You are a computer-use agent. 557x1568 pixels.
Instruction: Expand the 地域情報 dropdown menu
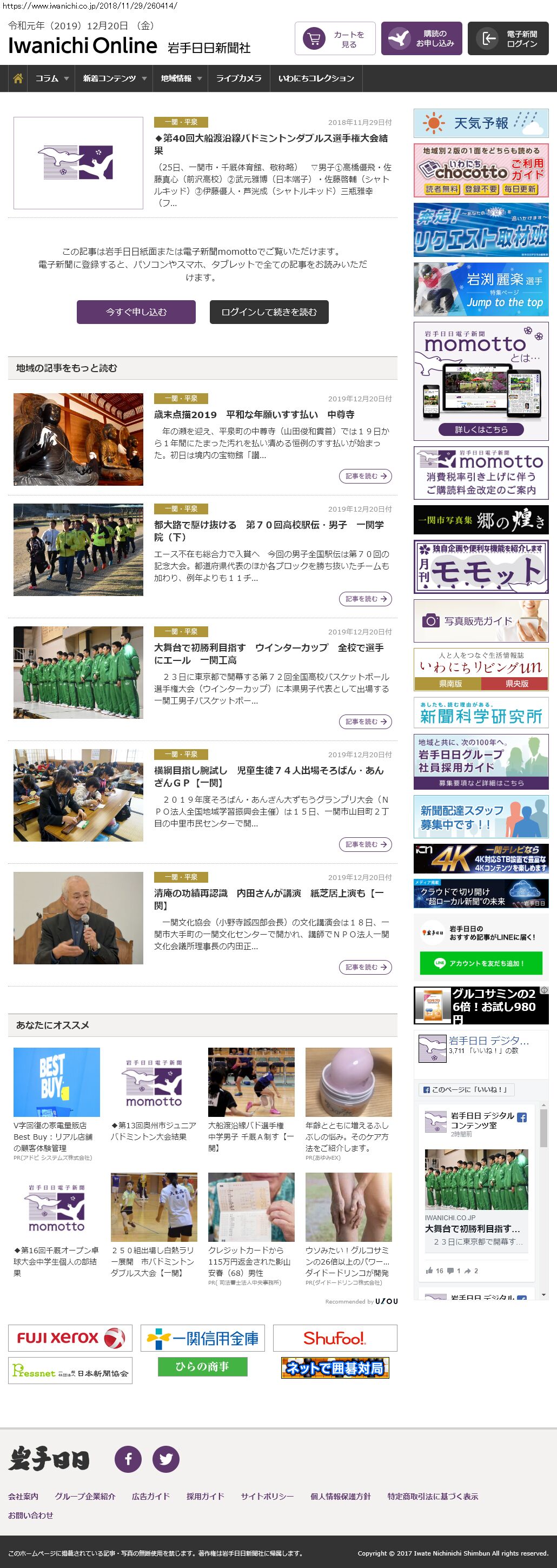pyautogui.click(x=181, y=78)
